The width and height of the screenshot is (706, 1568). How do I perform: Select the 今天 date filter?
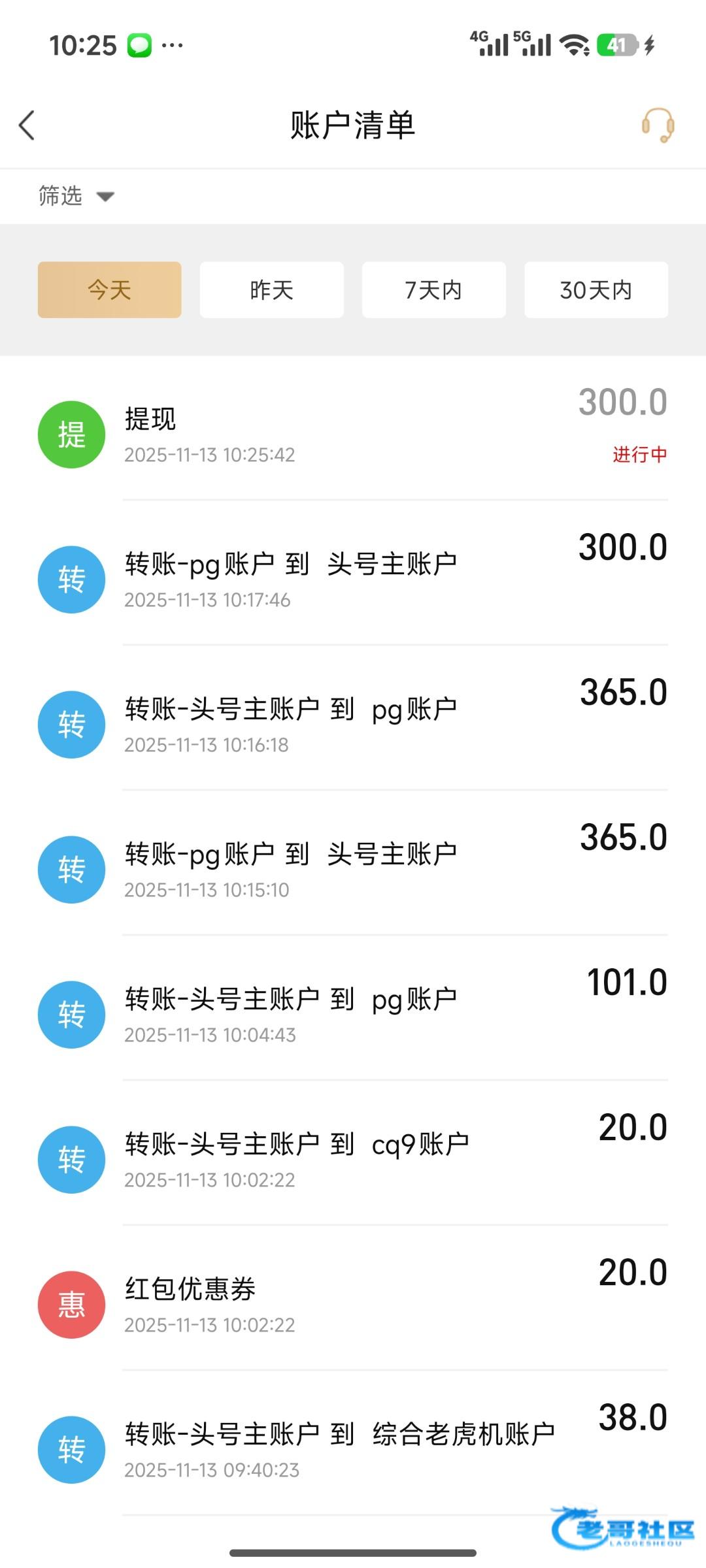tap(110, 289)
